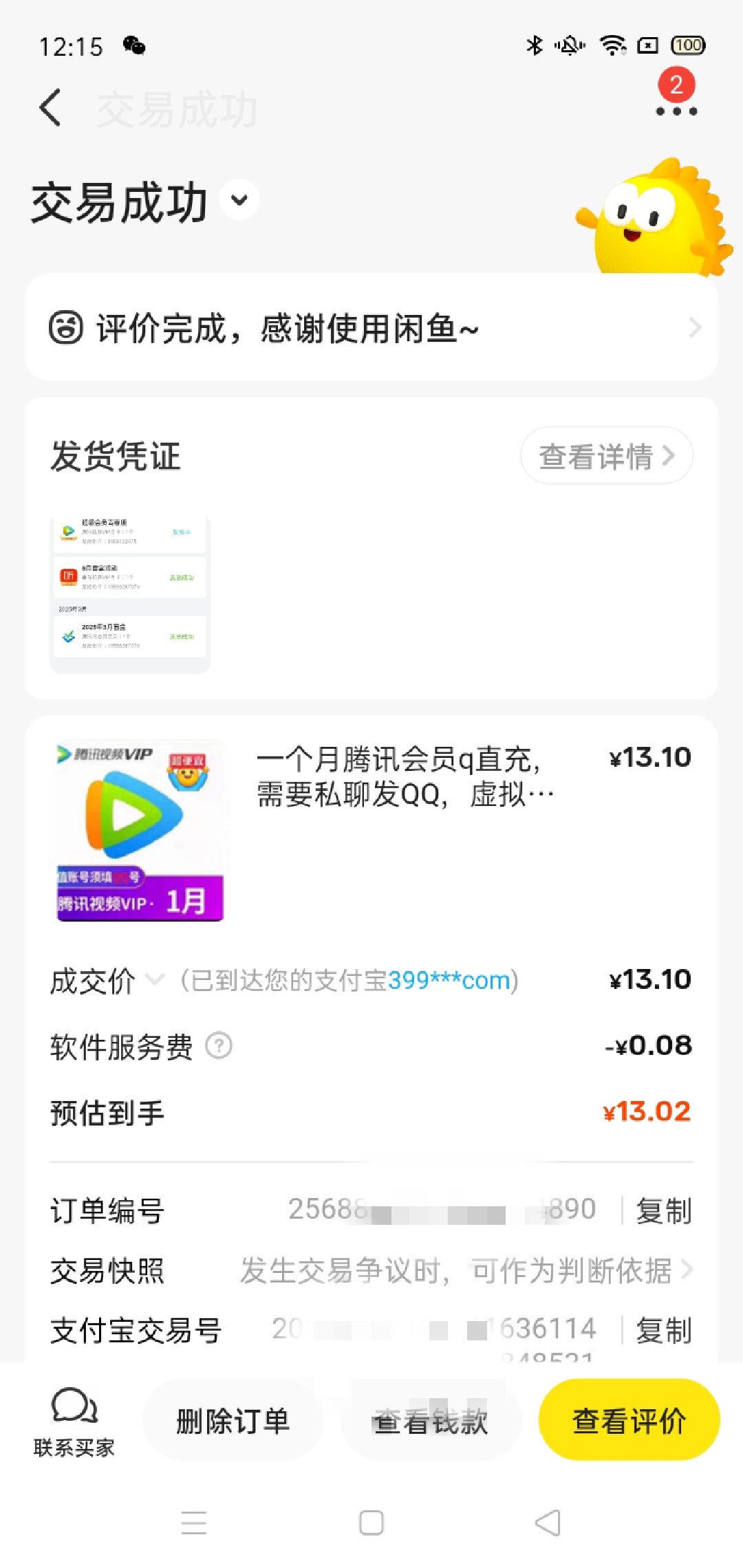The height and width of the screenshot is (1568, 743).
Task: Open the 评价完成 review row
Action: click(371, 327)
